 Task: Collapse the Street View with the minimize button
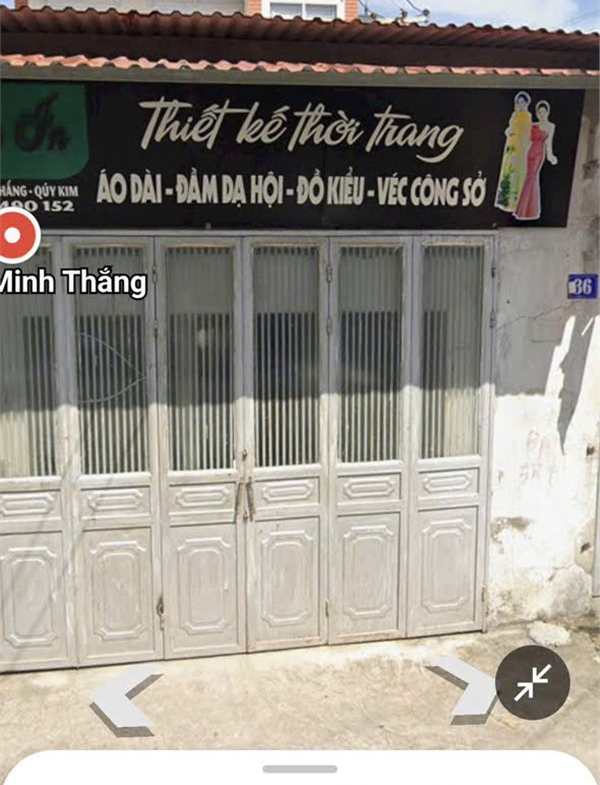click(x=532, y=683)
